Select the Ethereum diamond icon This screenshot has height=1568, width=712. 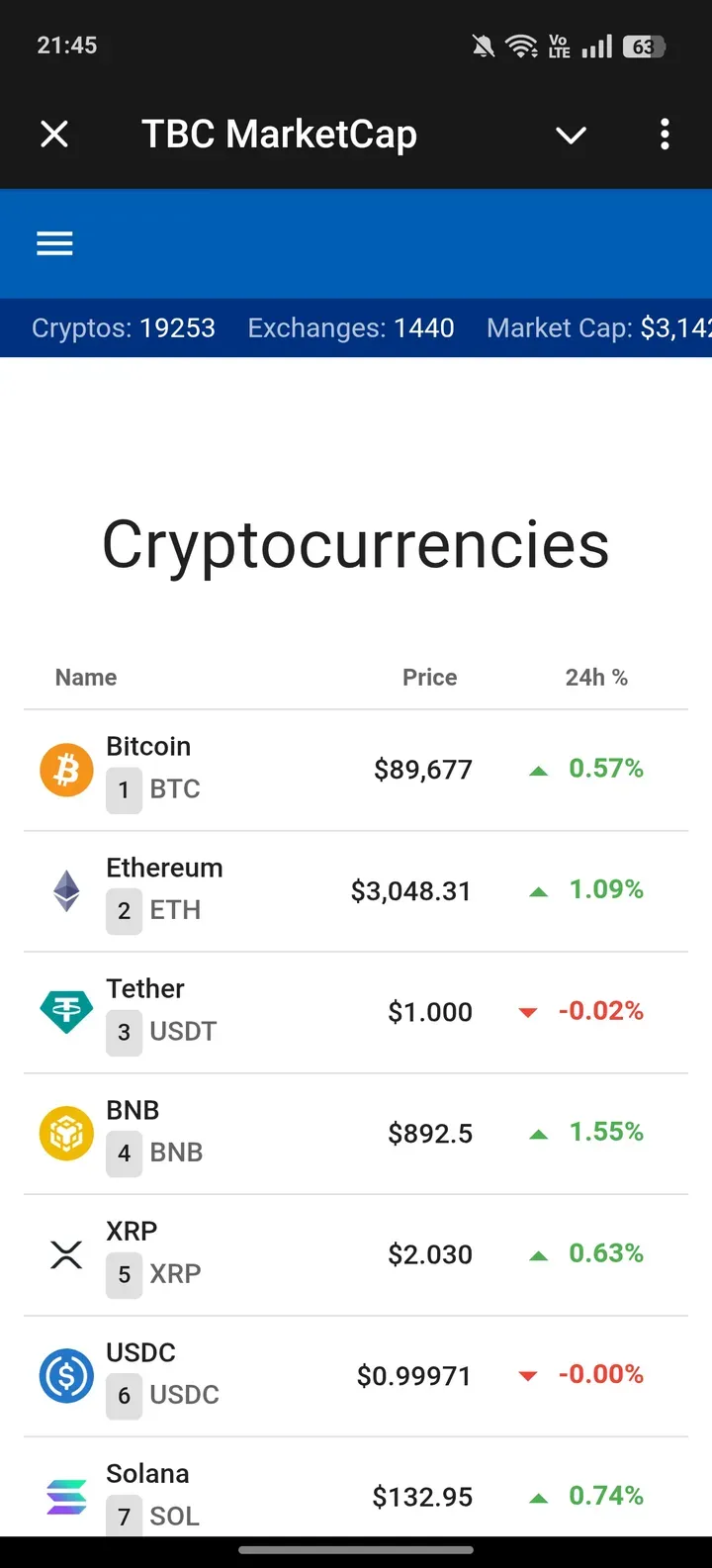65,890
